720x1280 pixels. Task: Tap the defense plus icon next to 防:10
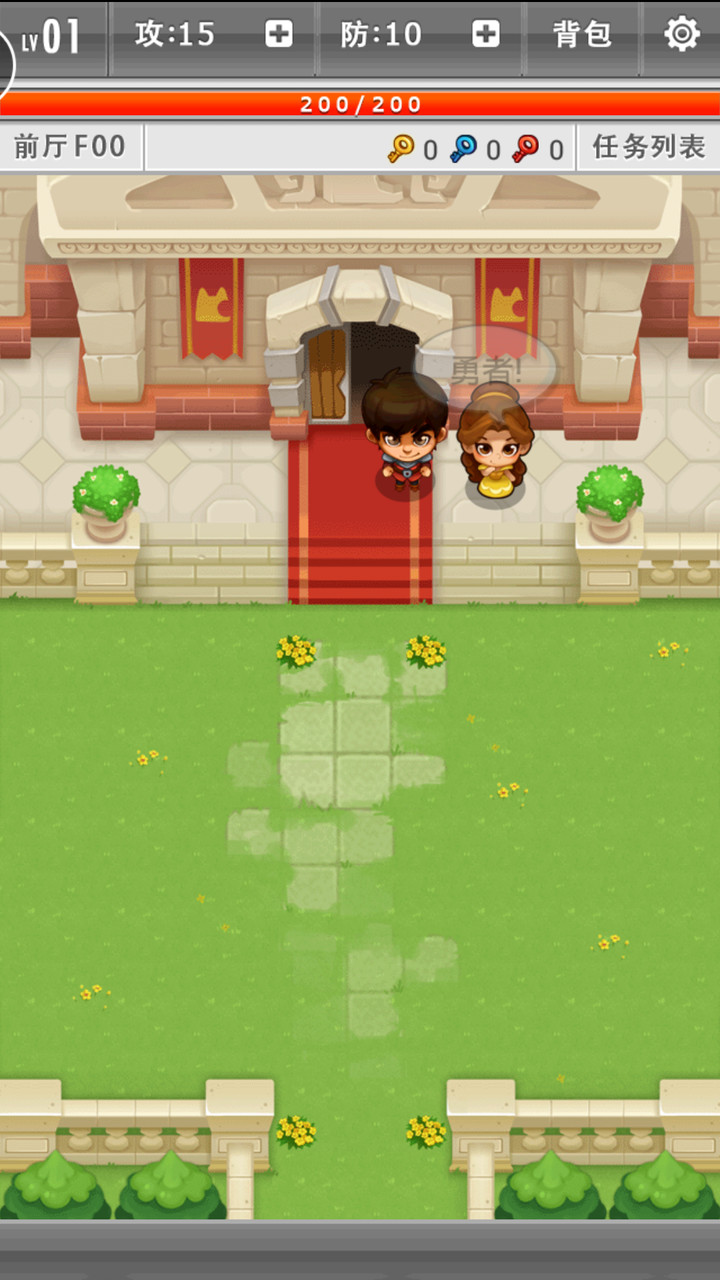[x=486, y=33]
